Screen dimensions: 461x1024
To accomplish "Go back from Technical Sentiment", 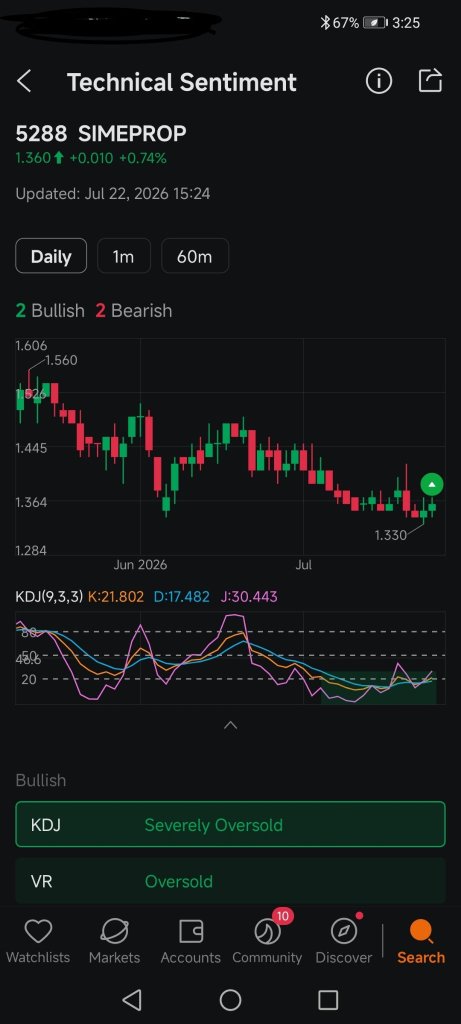I will click(x=24, y=82).
